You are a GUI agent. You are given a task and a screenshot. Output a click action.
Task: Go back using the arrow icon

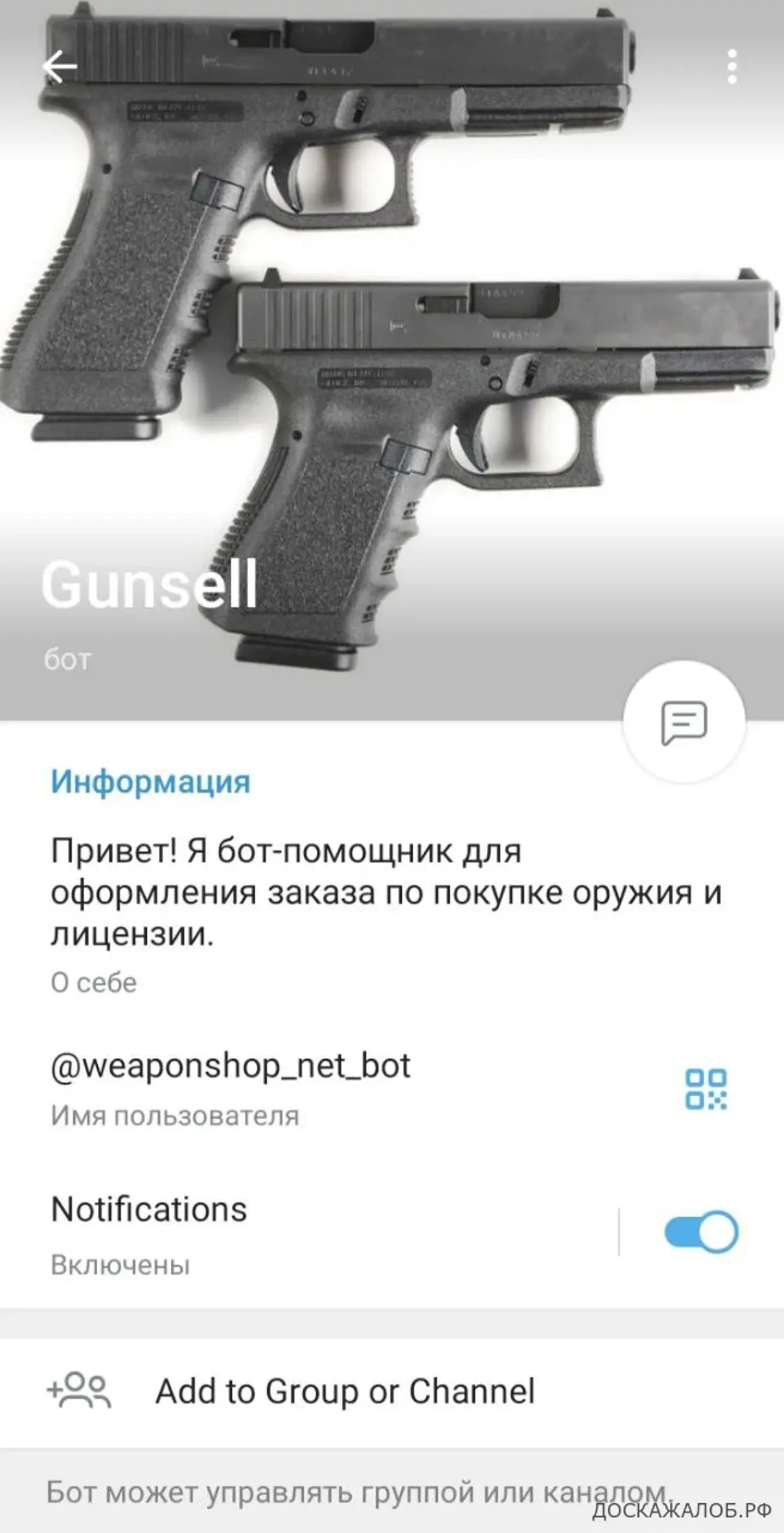pyautogui.click(x=60, y=66)
